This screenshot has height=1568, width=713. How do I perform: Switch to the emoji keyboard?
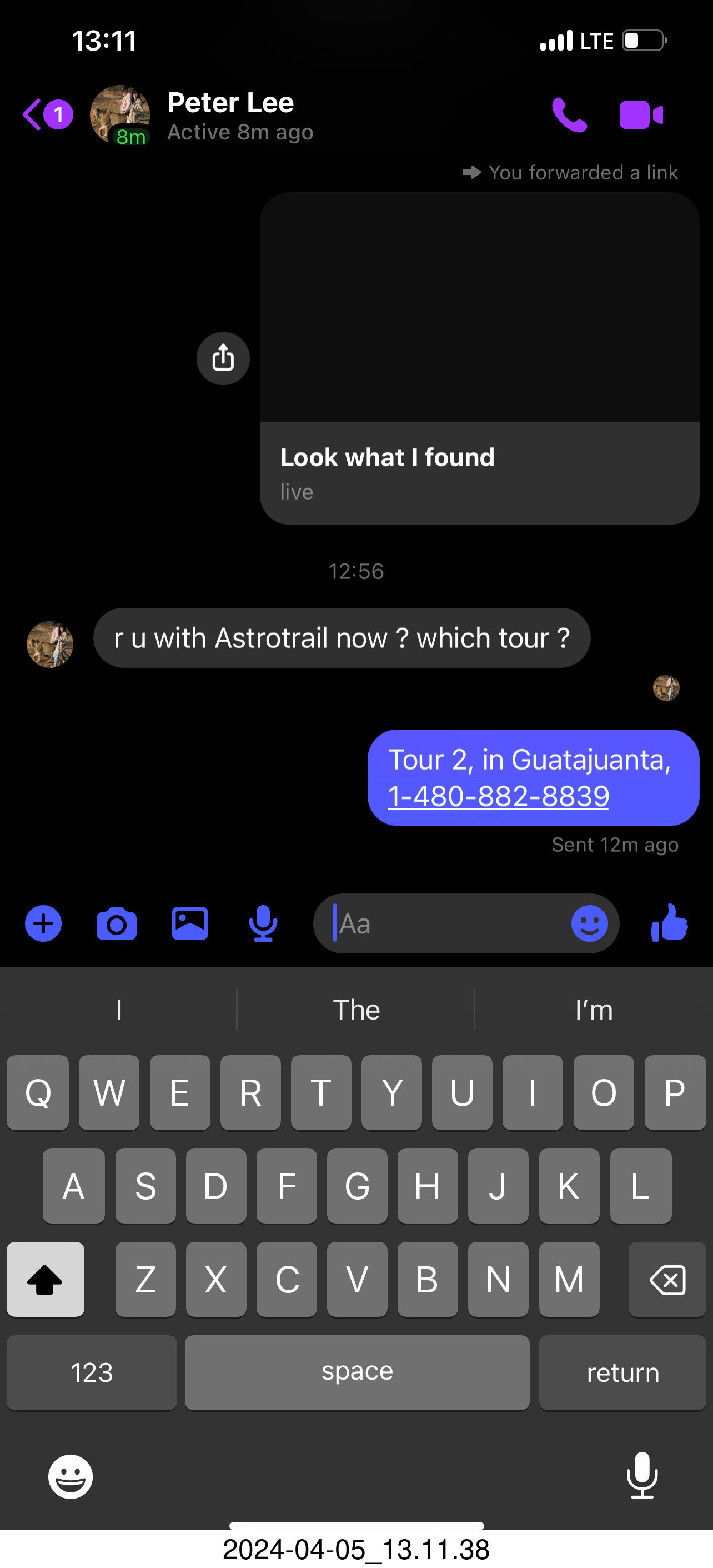tap(71, 1477)
